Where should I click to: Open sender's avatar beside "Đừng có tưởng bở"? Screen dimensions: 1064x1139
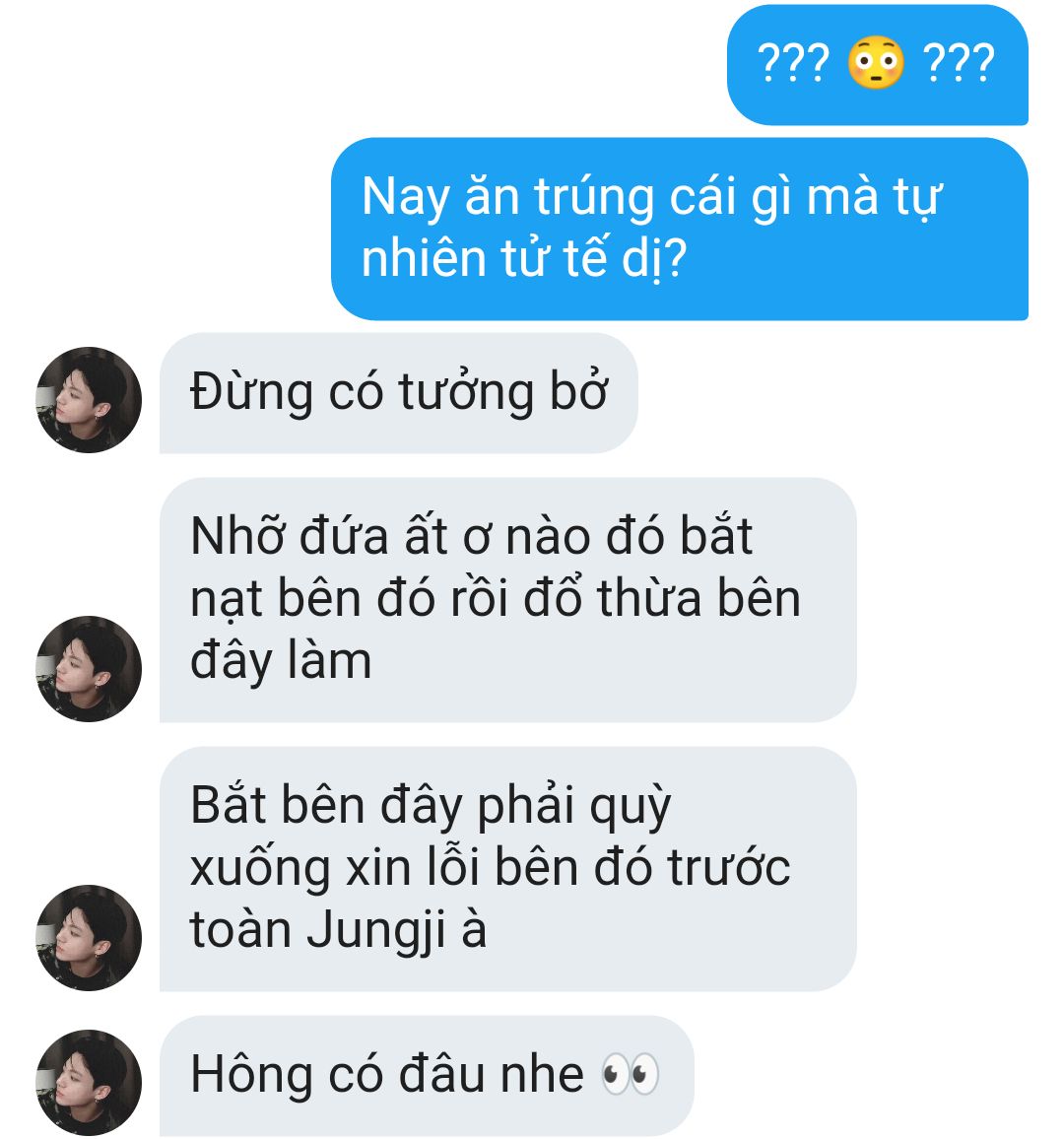[89, 400]
